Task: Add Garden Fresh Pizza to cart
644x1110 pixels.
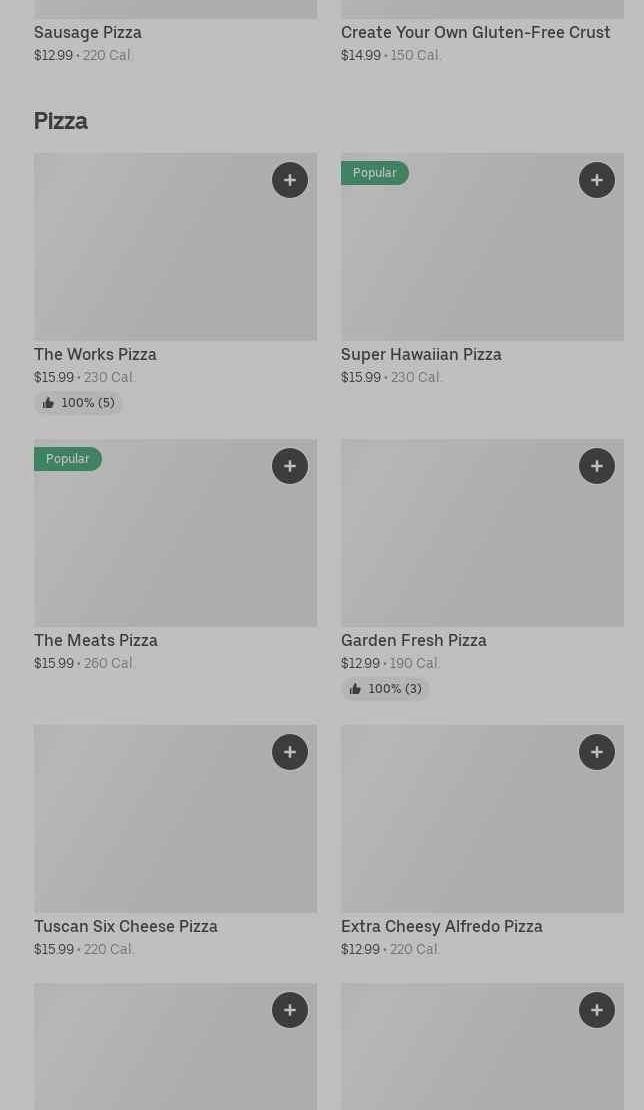Action: click(597, 466)
